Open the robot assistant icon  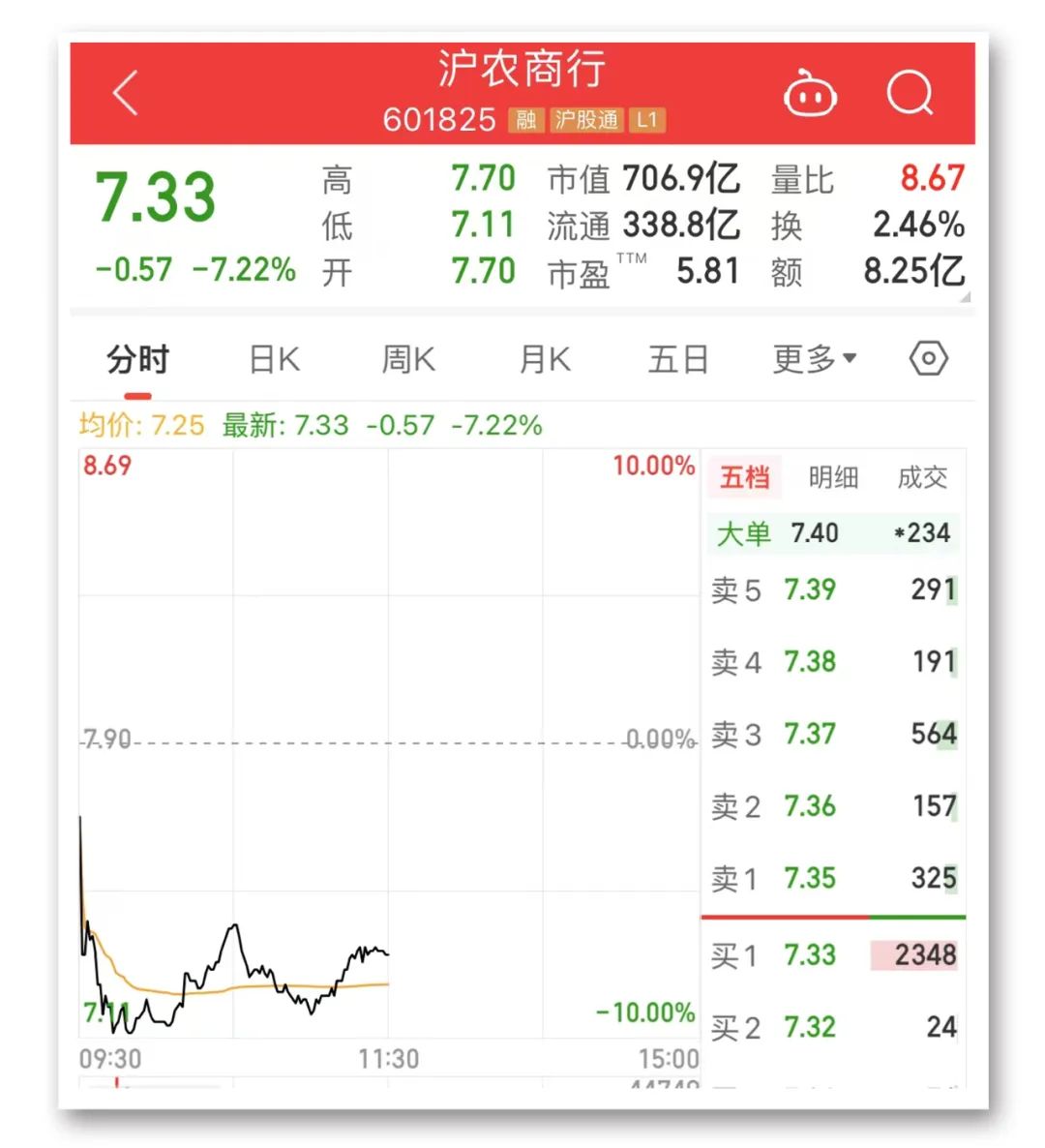pyautogui.click(x=810, y=95)
